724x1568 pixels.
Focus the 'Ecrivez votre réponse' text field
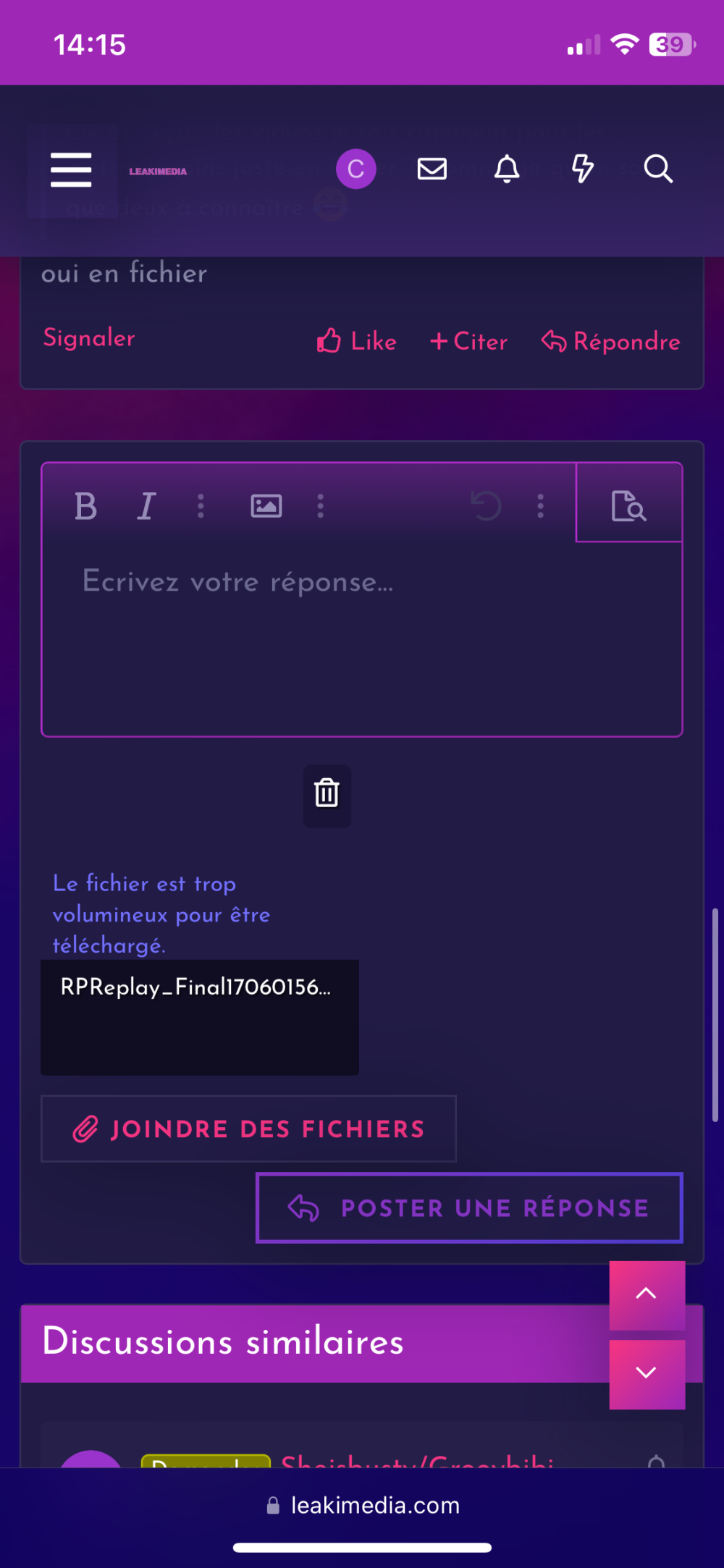(x=362, y=637)
